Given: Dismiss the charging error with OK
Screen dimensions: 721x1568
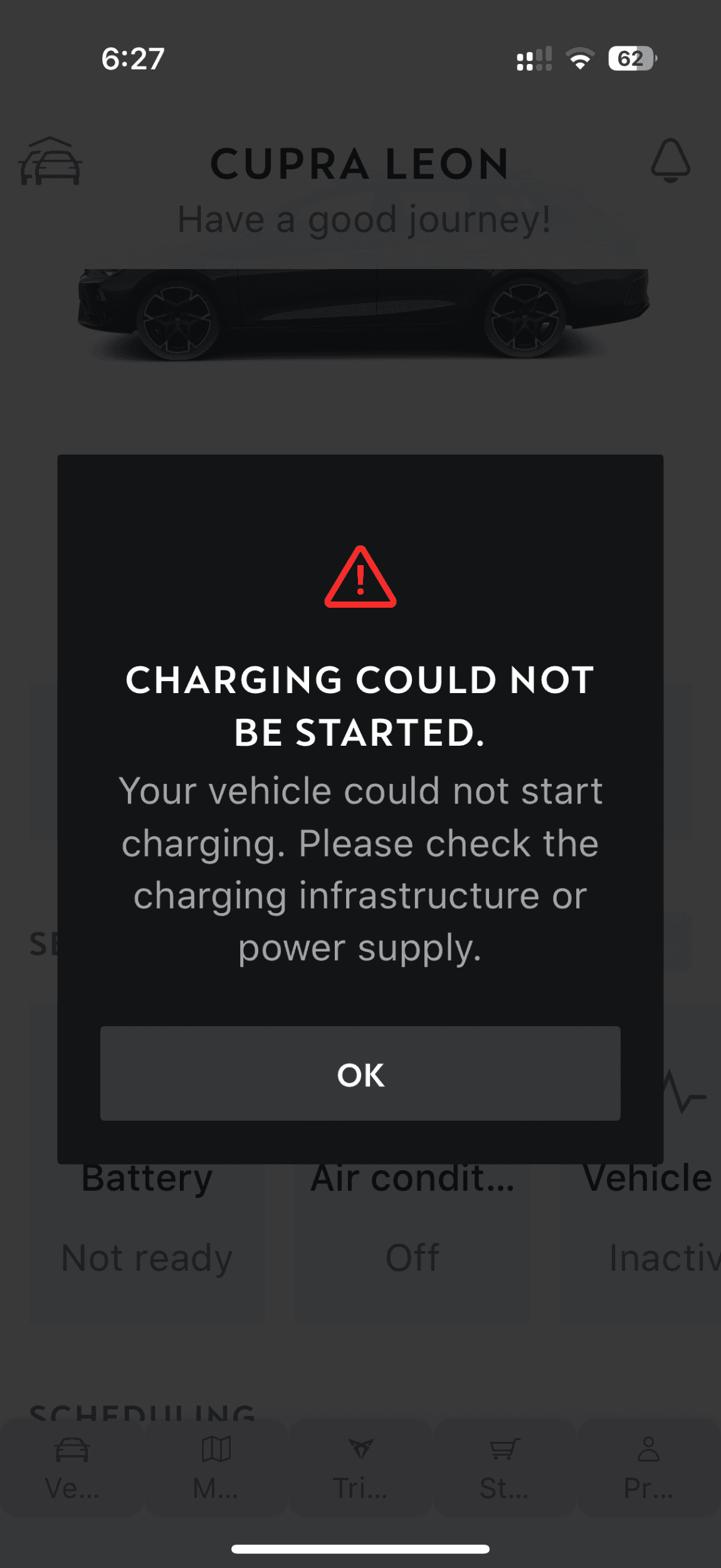Looking at the screenshot, I should tap(360, 1073).
